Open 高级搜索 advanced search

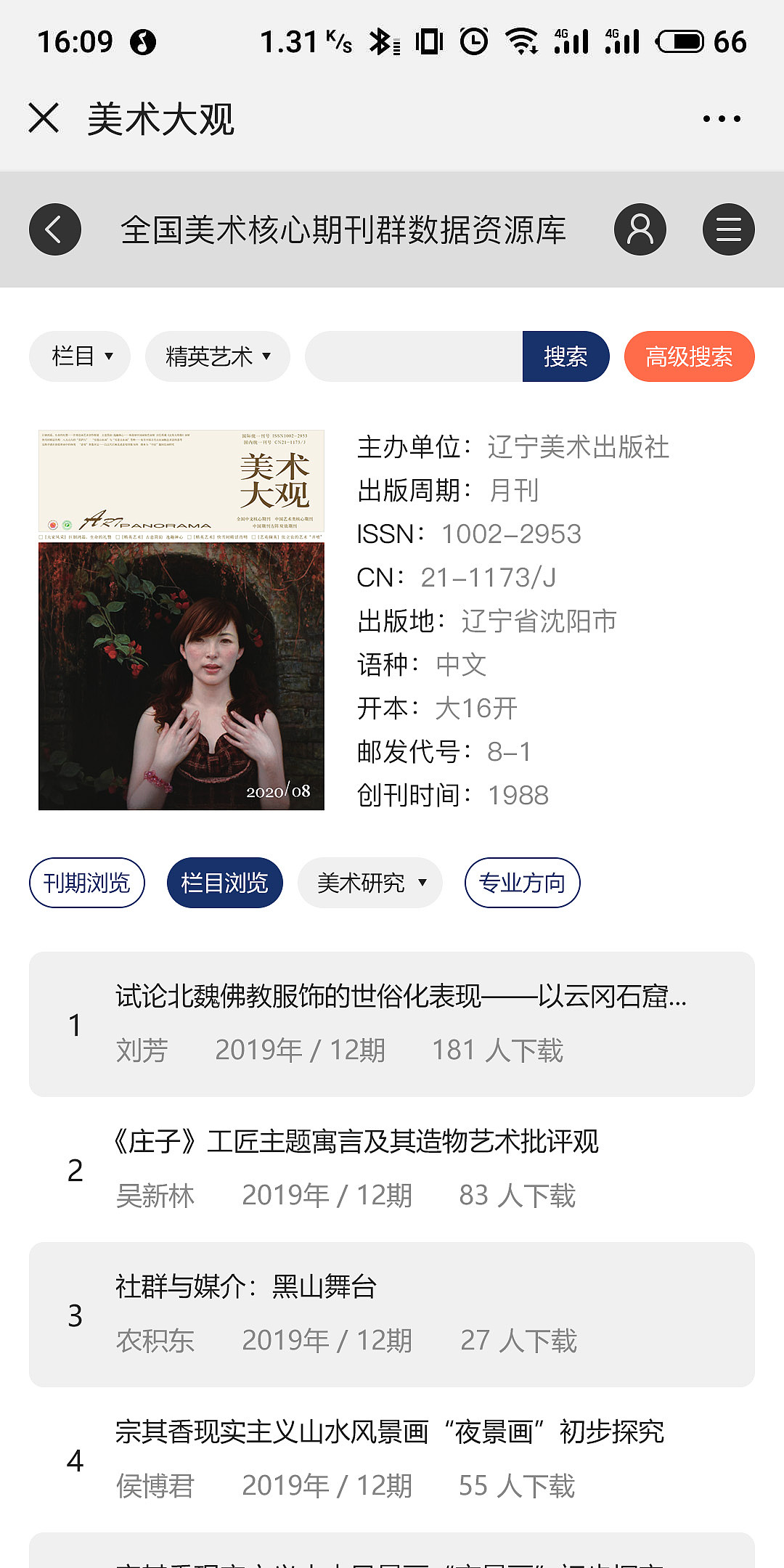(x=689, y=356)
